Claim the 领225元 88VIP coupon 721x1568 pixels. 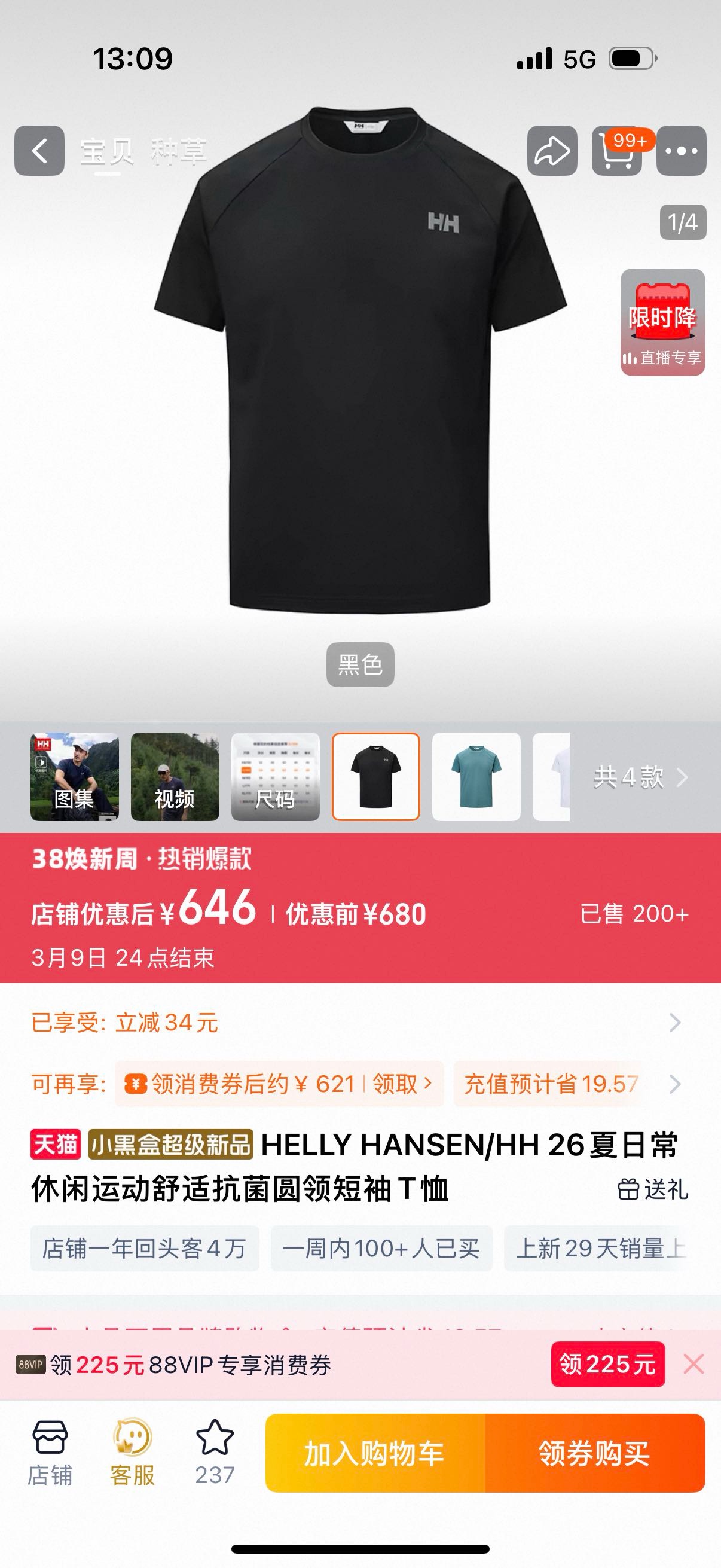coord(607,1364)
